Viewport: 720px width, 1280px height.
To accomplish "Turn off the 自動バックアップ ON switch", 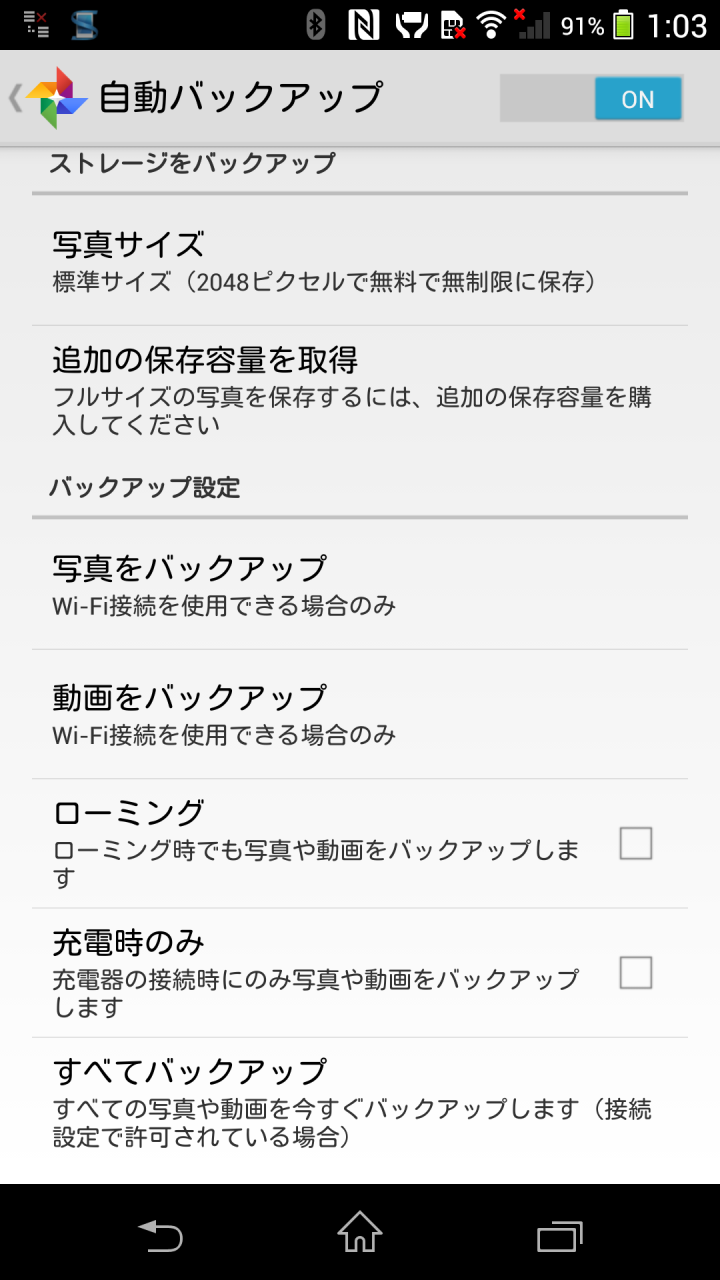I will pyautogui.click(x=592, y=99).
